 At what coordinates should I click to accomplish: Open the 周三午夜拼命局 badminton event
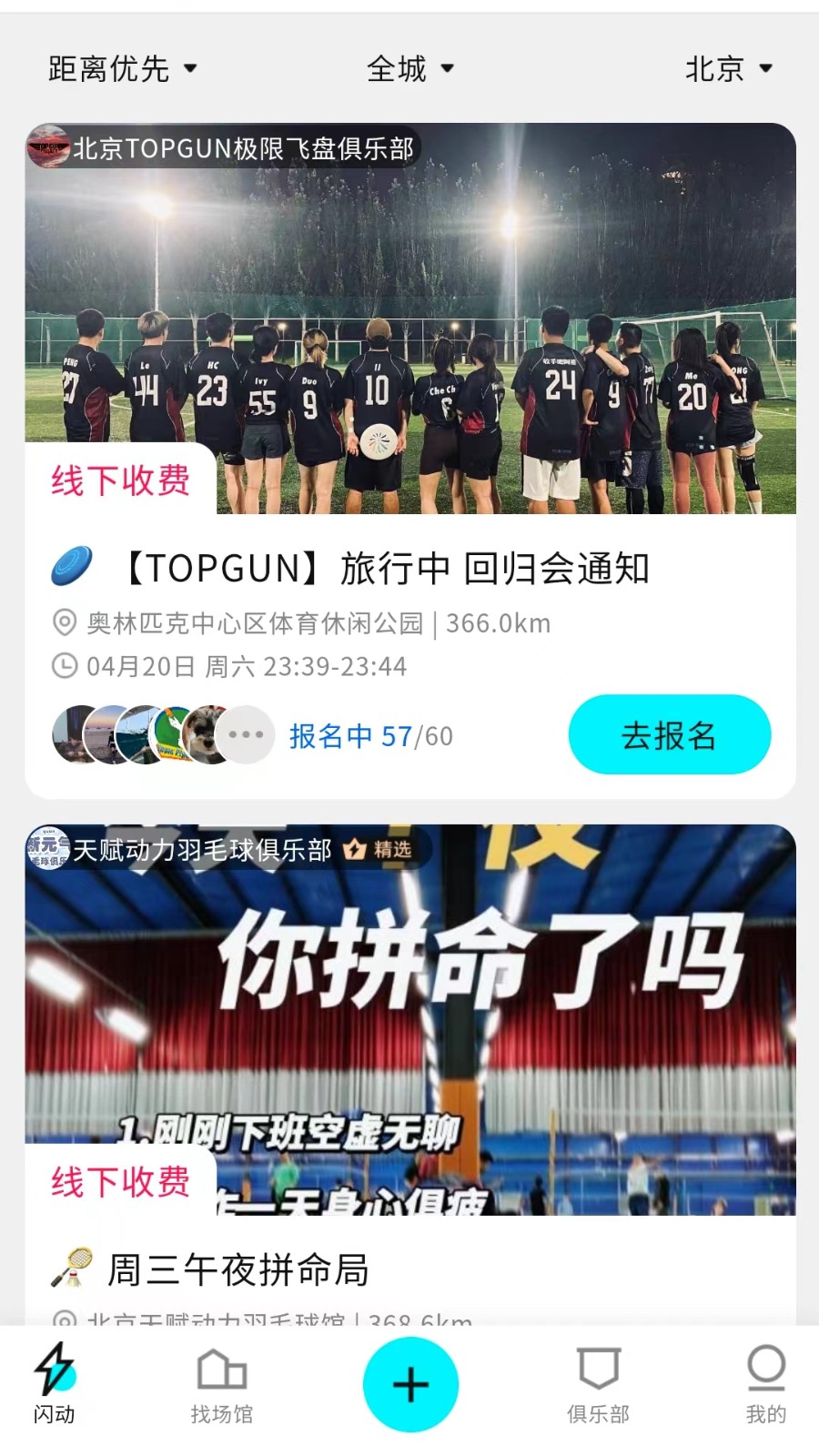pyautogui.click(x=238, y=1269)
